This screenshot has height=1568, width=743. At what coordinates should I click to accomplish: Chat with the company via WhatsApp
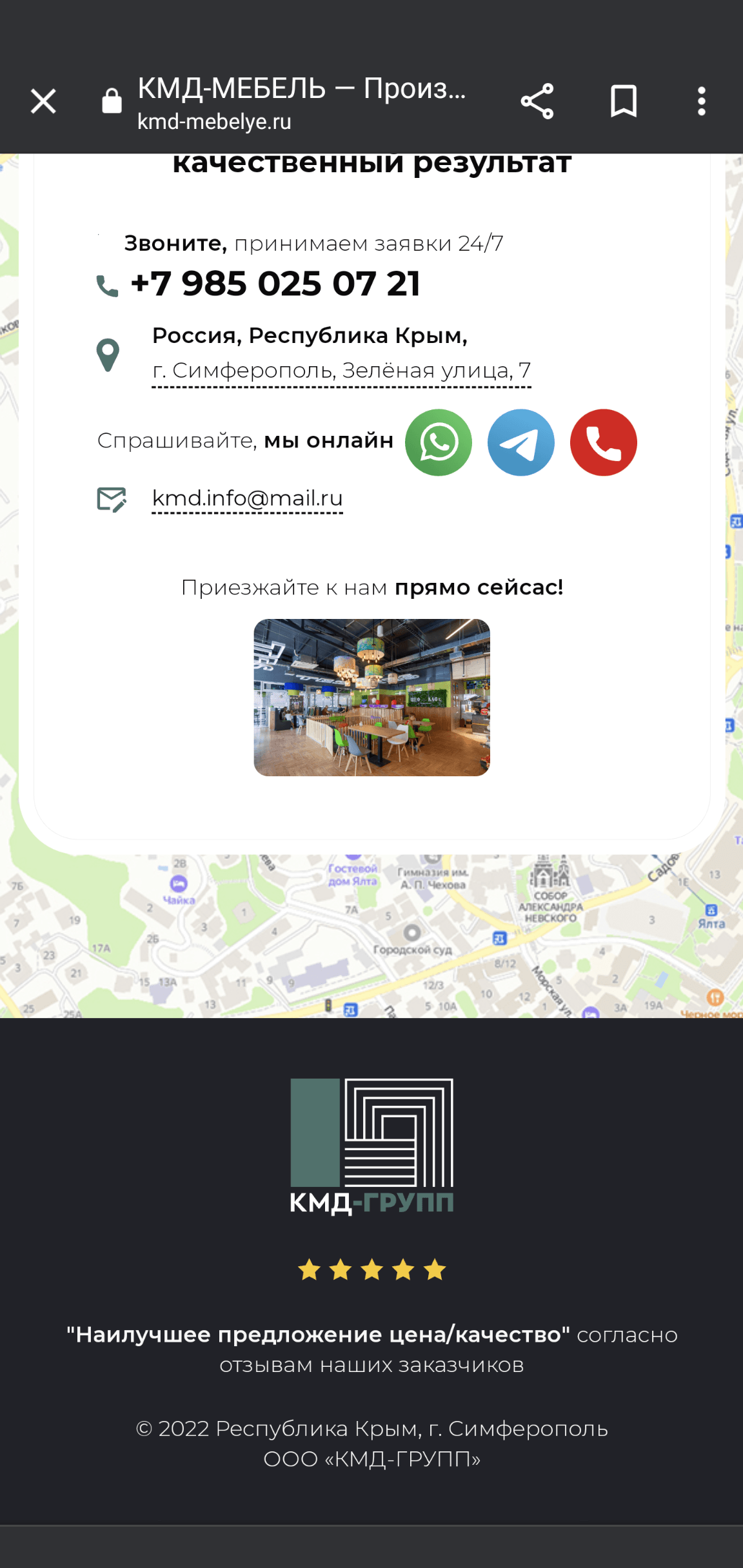[439, 442]
